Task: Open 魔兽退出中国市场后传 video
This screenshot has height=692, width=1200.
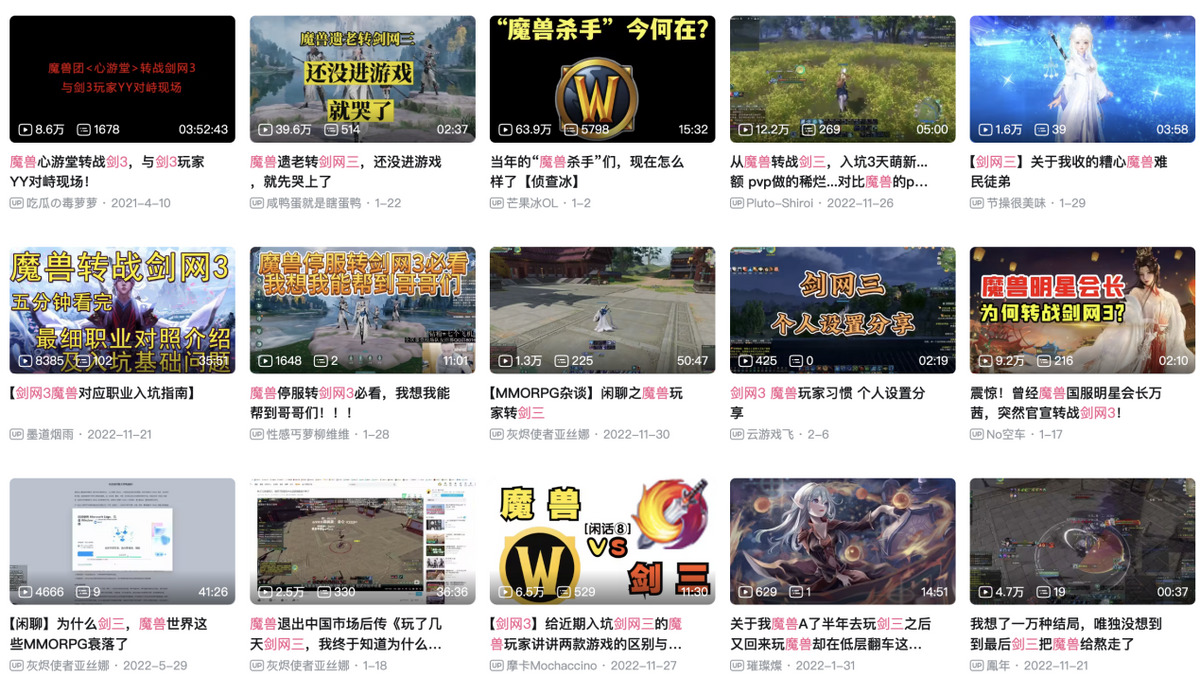Action: point(362,541)
